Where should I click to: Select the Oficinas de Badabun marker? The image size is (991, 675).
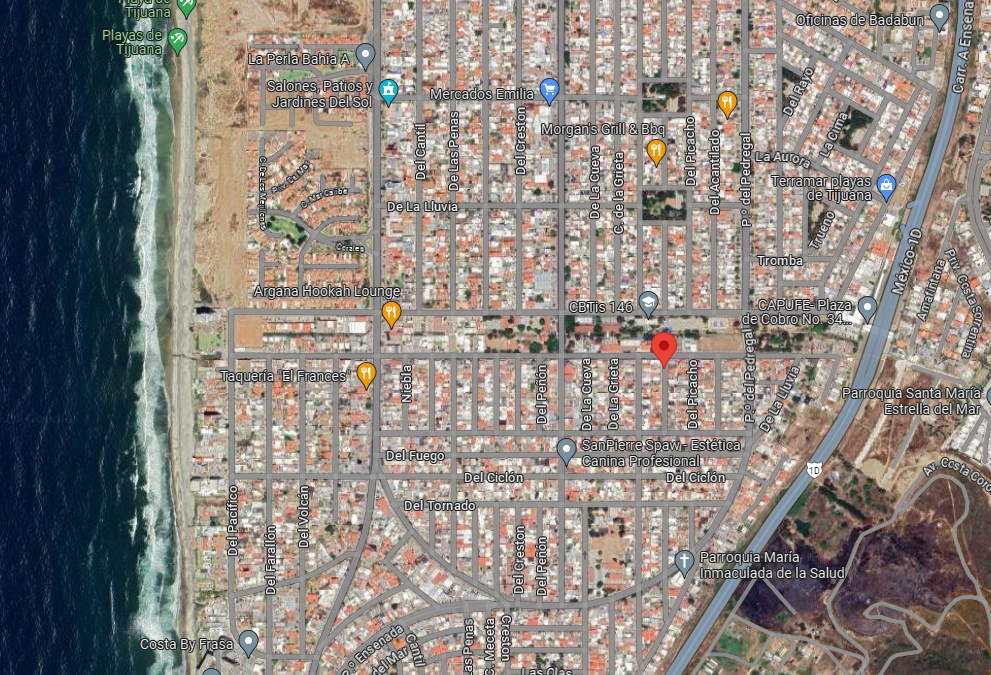[x=939, y=17]
